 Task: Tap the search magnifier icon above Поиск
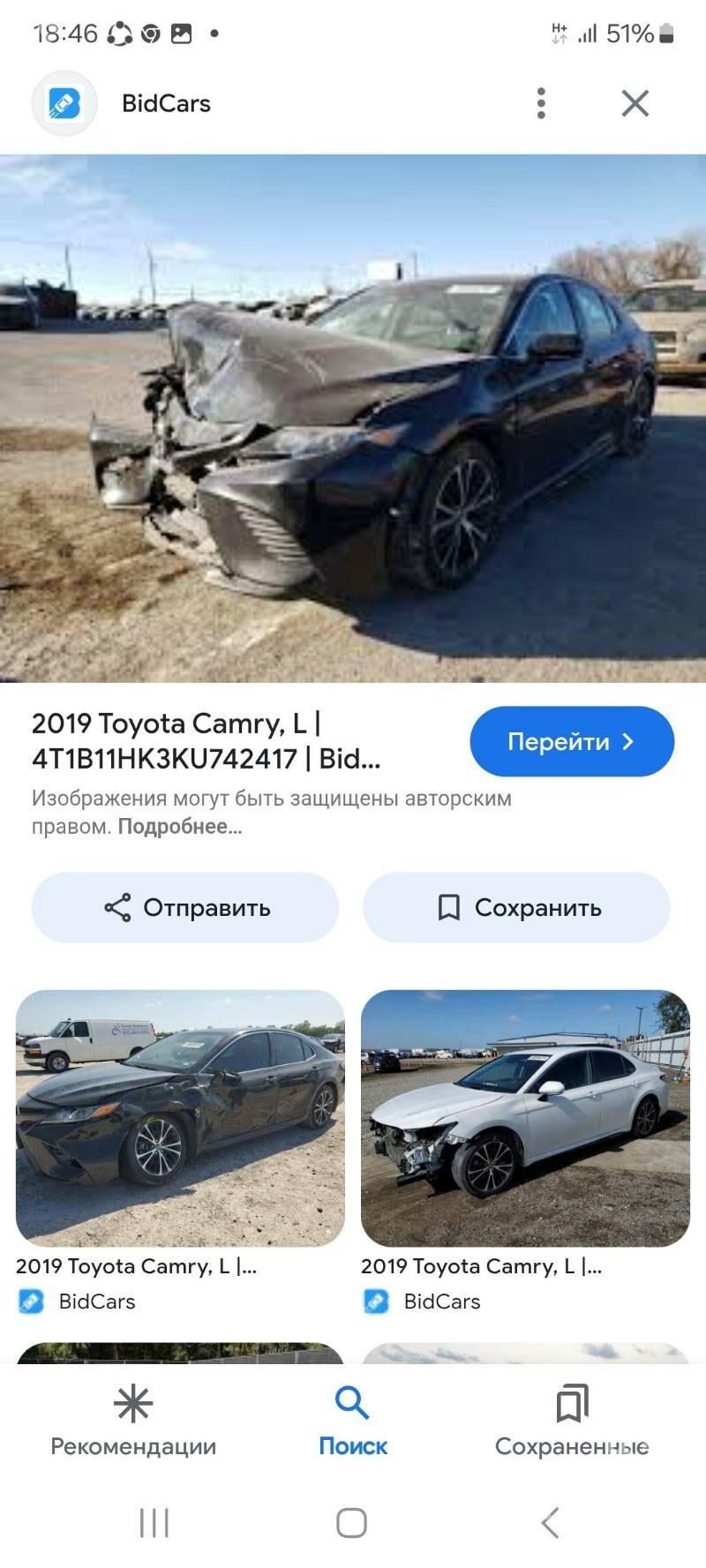click(x=352, y=1403)
